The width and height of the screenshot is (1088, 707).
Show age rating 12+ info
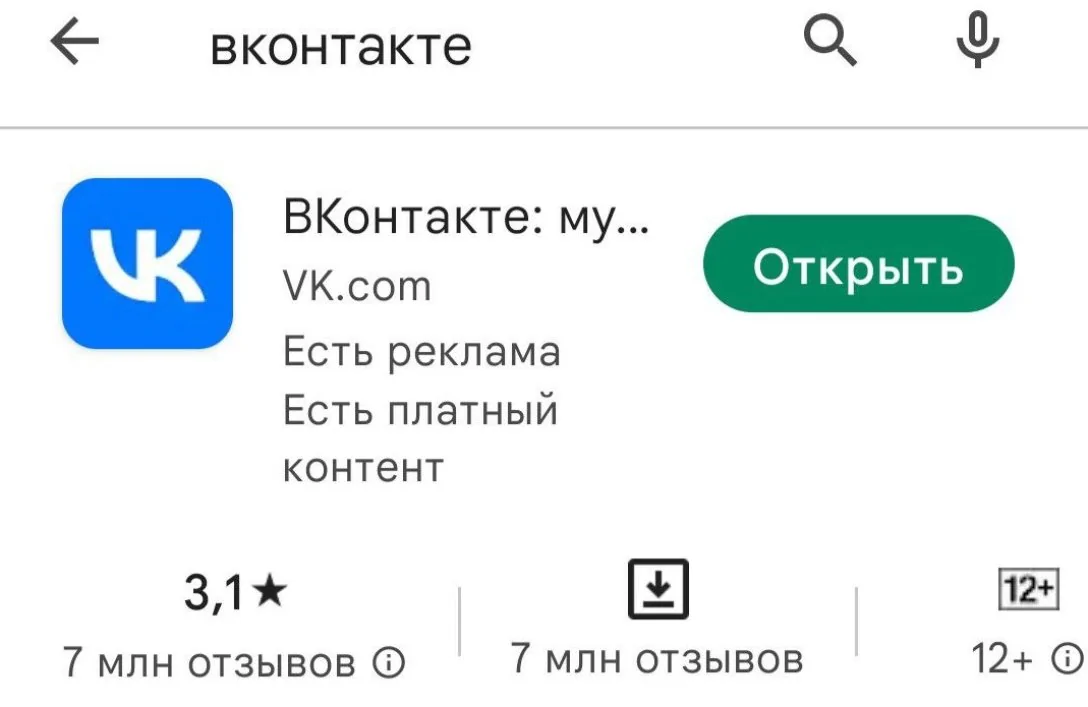pyautogui.click(x=1066, y=658)
